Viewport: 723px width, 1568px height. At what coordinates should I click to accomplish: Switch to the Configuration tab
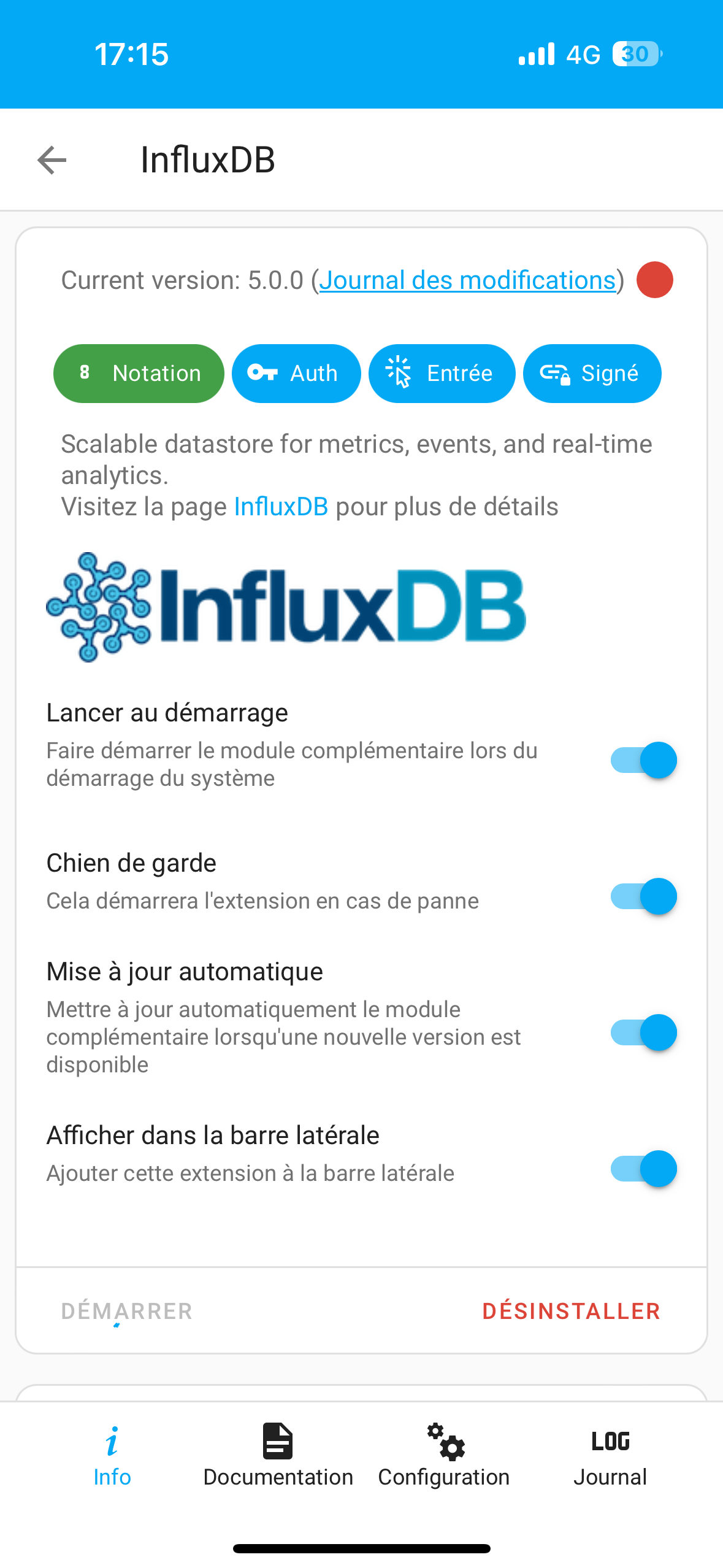(x=444, y=1455)
